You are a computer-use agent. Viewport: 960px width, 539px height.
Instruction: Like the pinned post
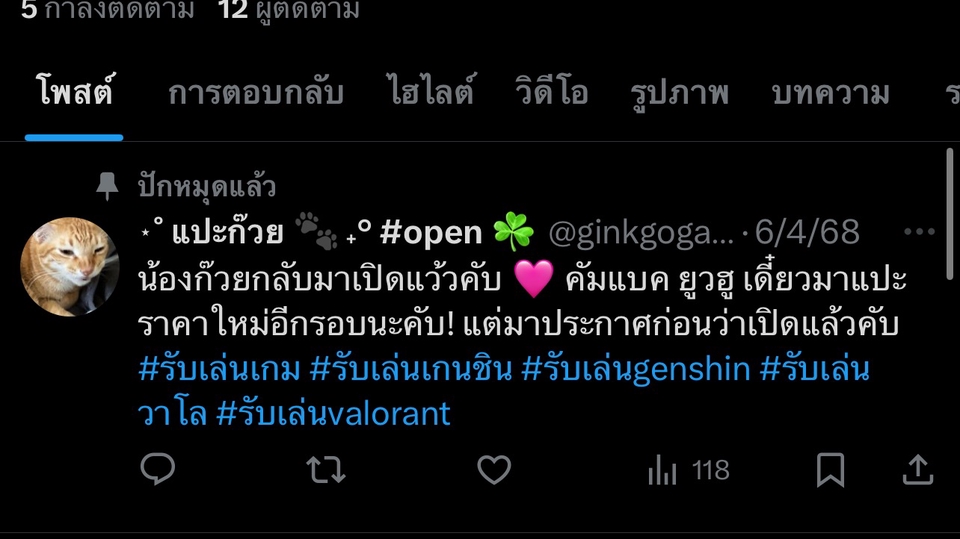tap(493, 469)
